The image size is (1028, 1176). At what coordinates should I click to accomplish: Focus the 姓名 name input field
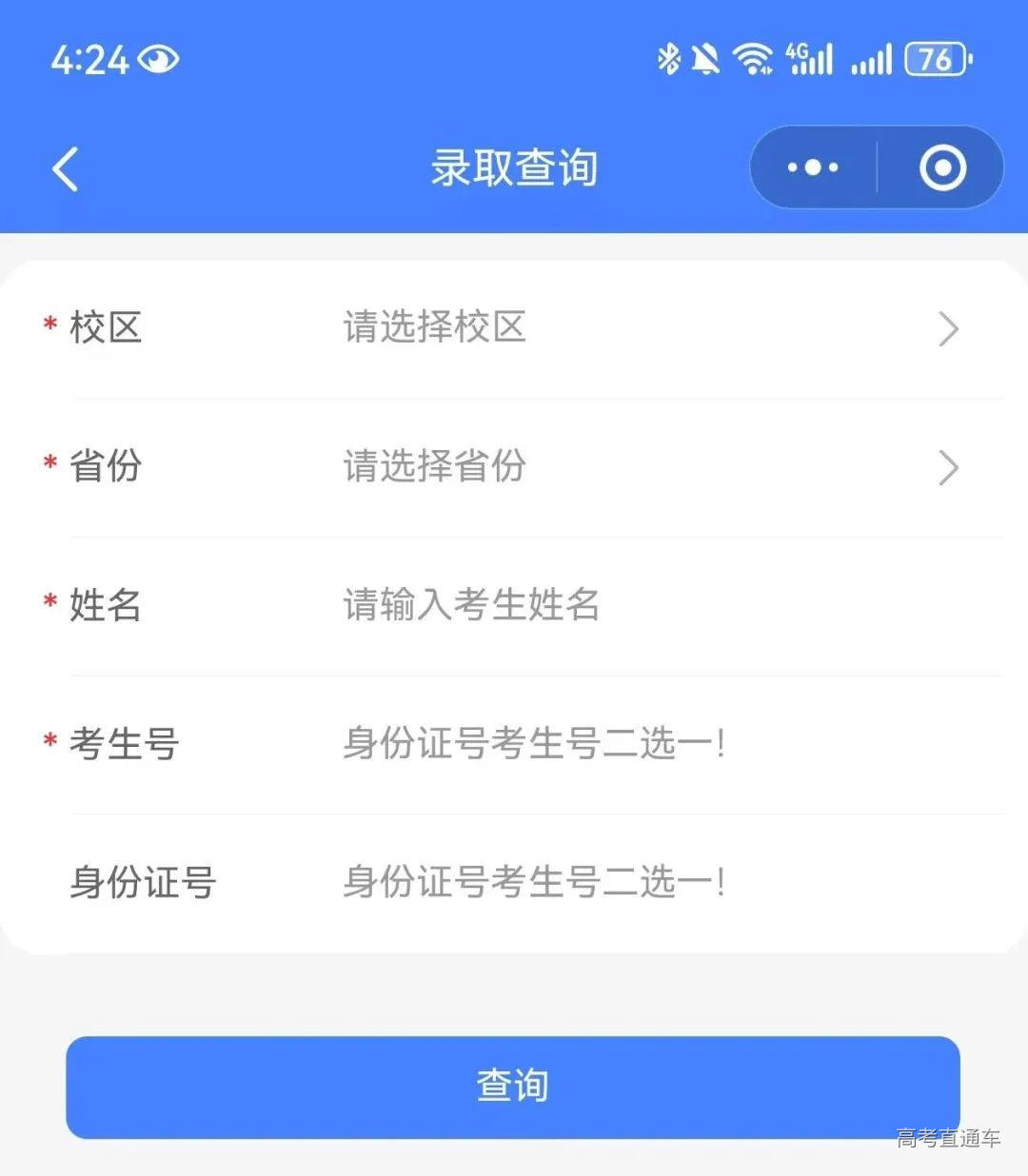coord(647,605)
